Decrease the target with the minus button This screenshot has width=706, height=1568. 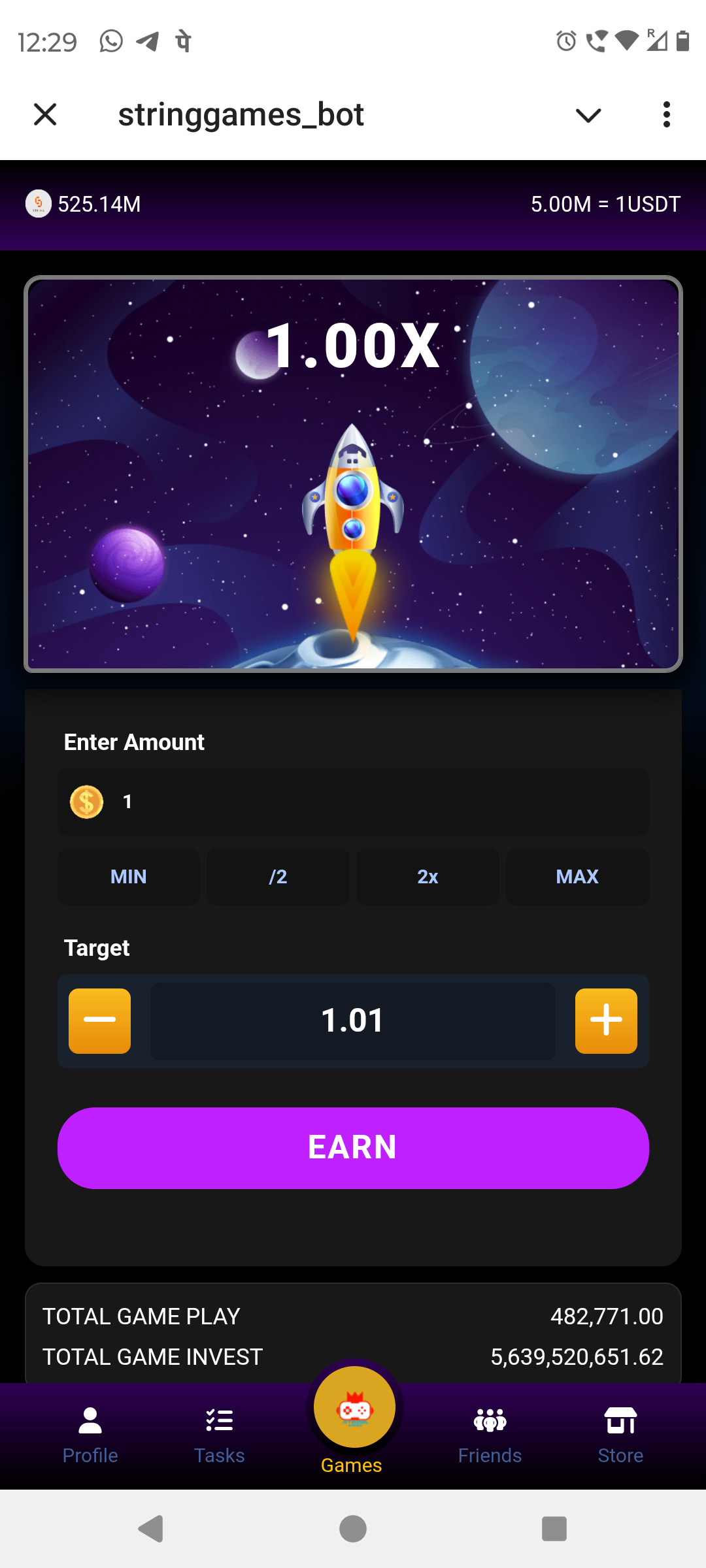(99, 1021)
